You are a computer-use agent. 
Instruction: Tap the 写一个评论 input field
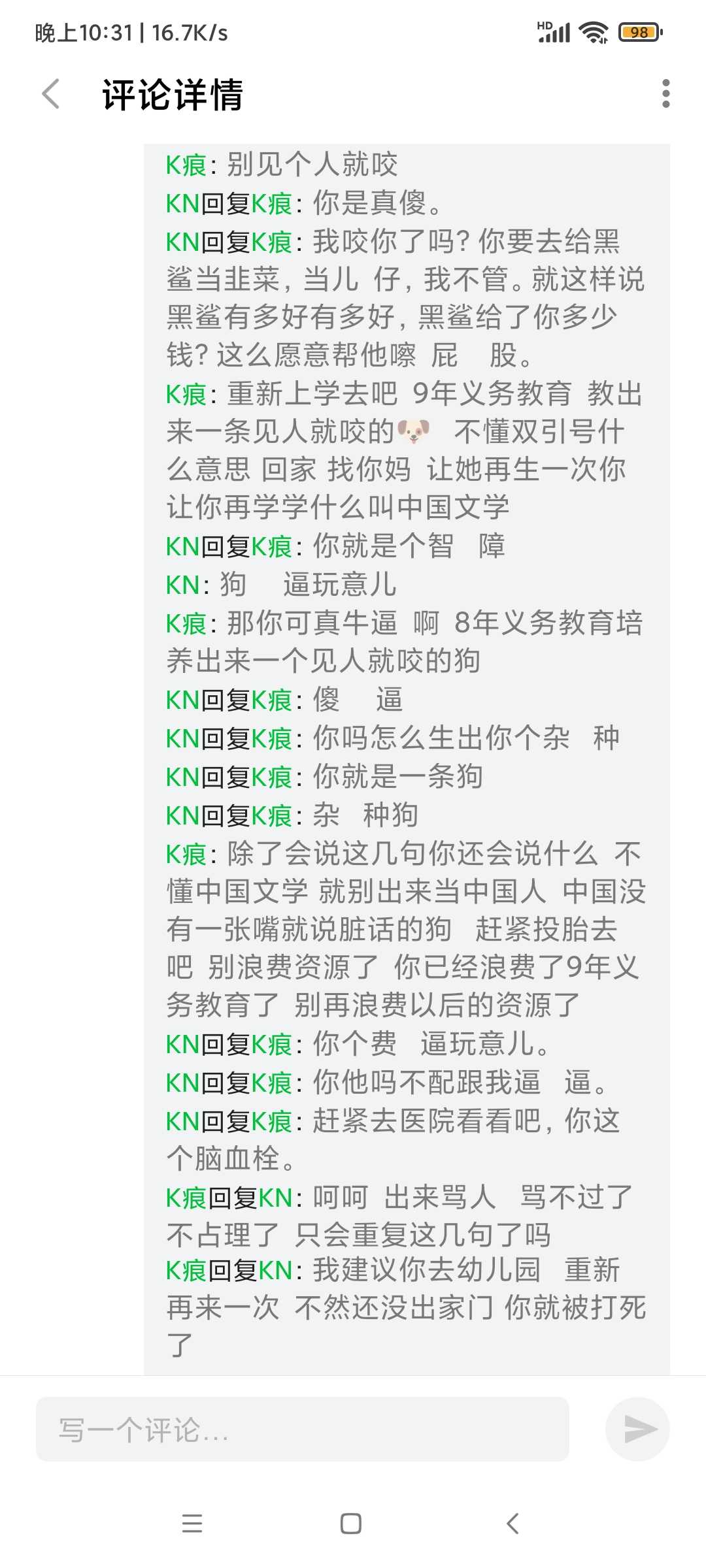302,1429
